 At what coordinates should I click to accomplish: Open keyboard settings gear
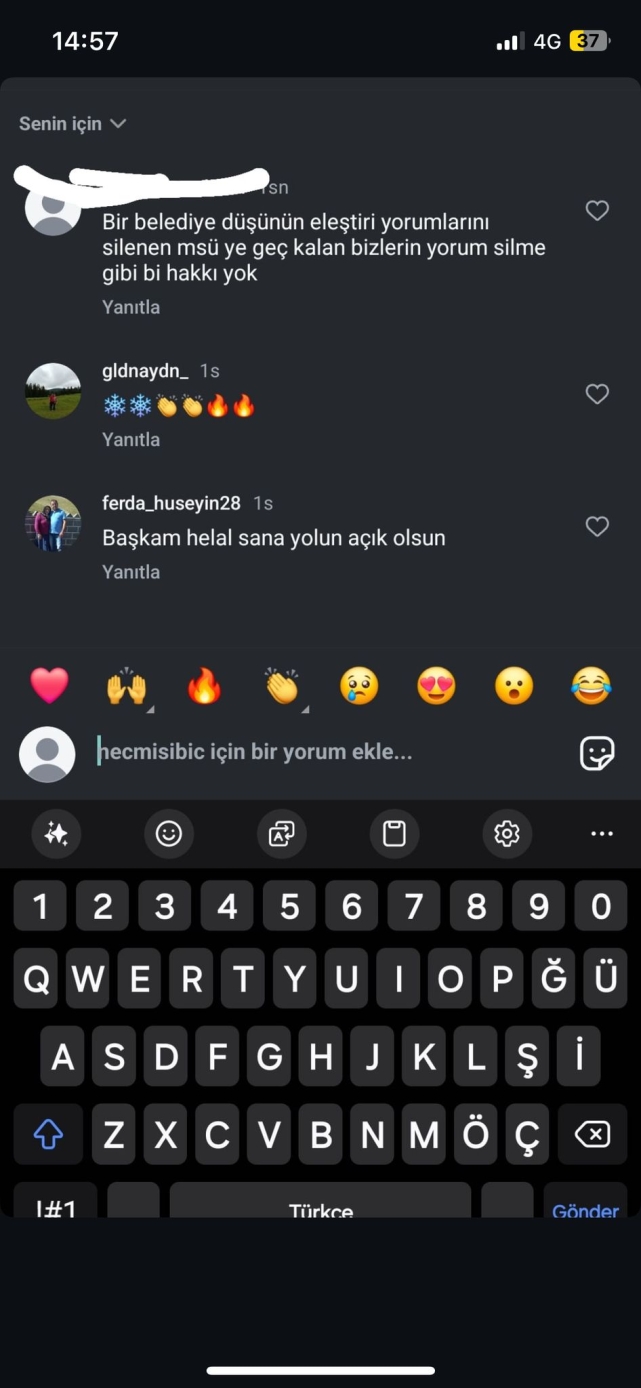[507, 833]
